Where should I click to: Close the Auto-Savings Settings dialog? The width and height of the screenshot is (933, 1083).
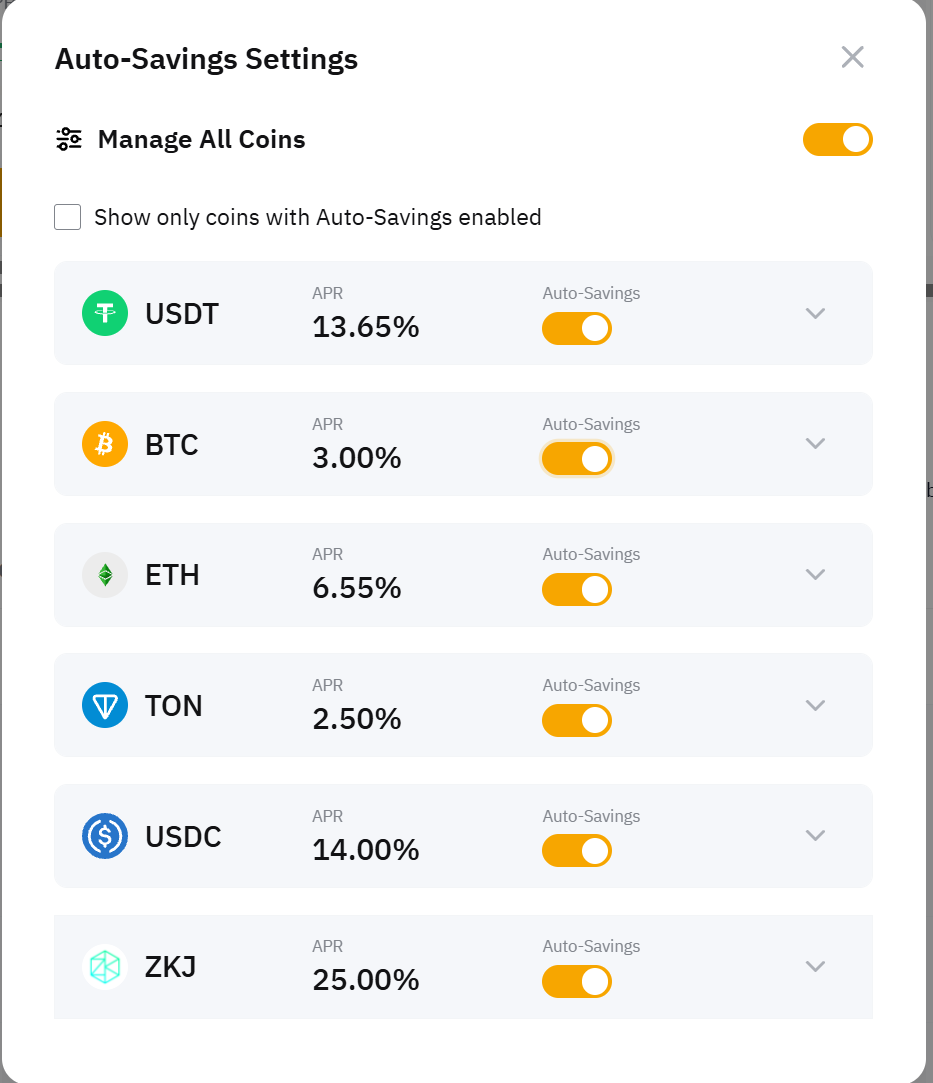pyautogui.click(x=852, y=57)
